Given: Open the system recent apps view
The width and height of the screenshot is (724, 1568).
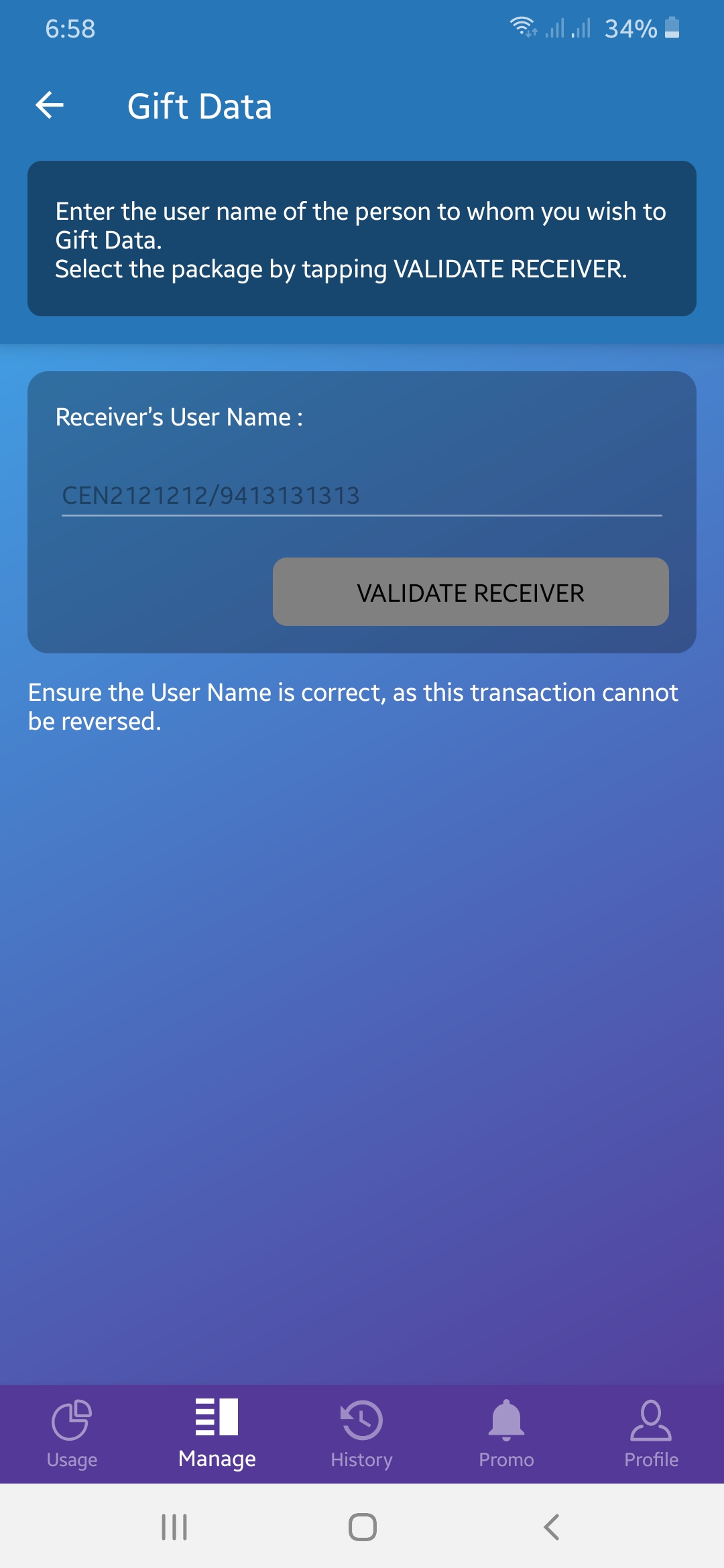Looking at the screenshot, I should [174, 1527].
